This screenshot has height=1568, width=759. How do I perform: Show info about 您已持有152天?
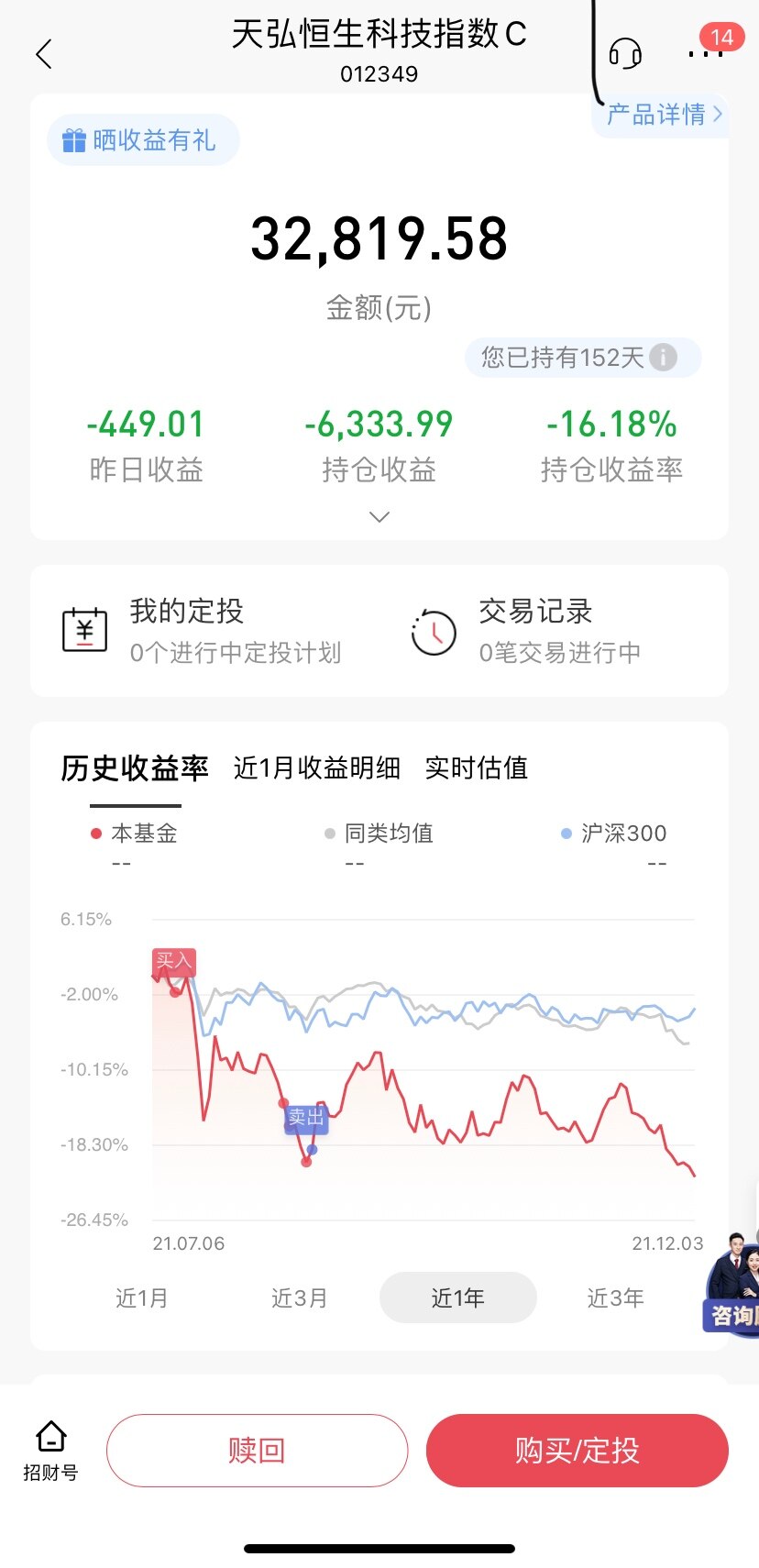coord(664,357)
